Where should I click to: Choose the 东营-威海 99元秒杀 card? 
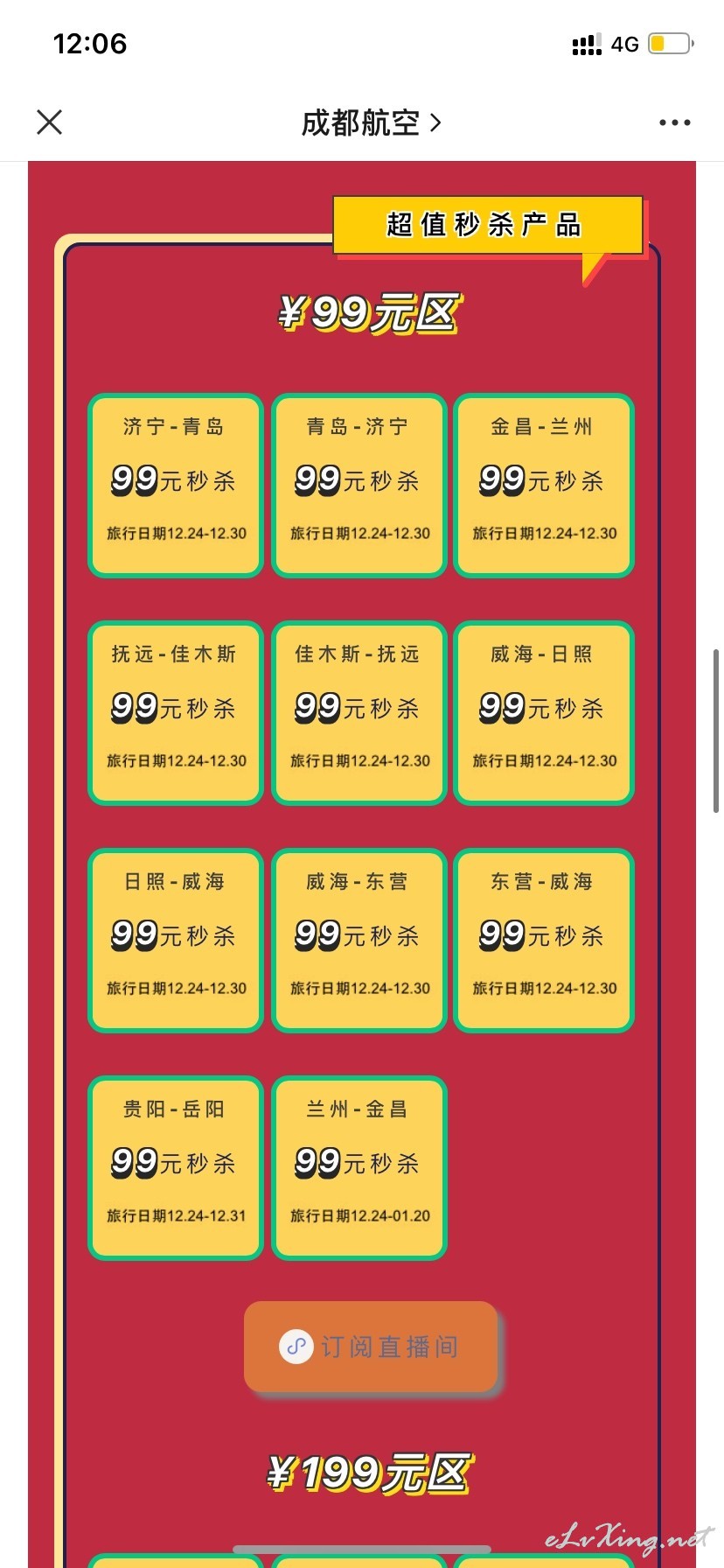(x=544, y=941)
